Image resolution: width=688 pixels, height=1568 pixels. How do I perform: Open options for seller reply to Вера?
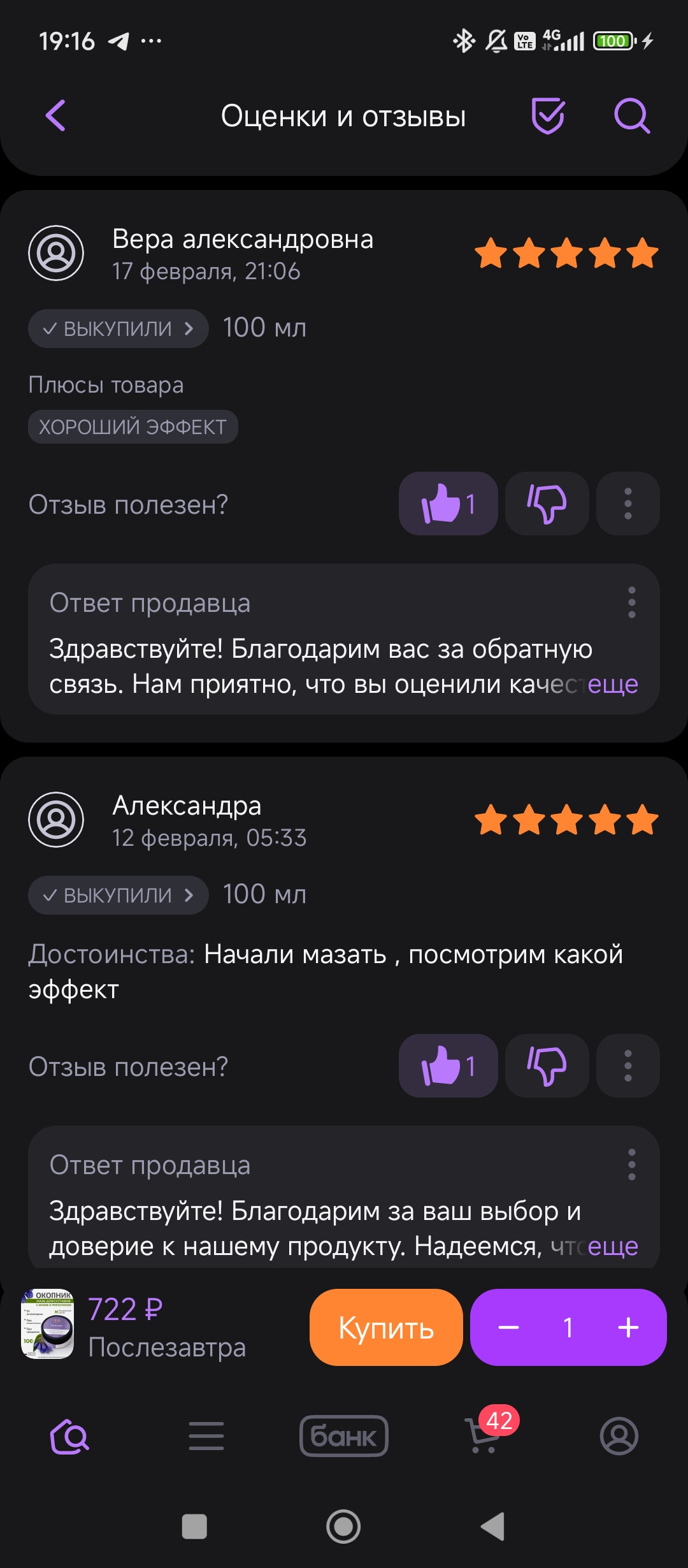click(631, 602)
